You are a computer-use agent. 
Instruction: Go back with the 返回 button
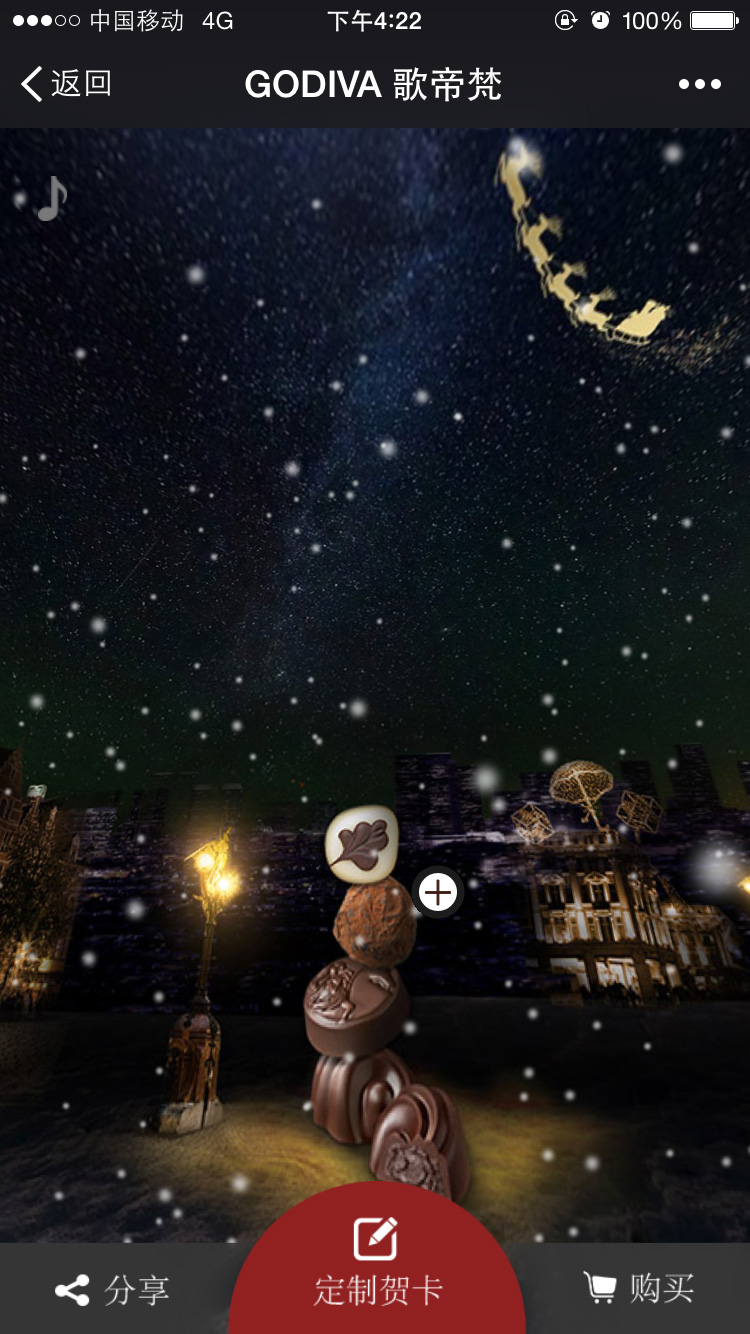coord(66,84)
